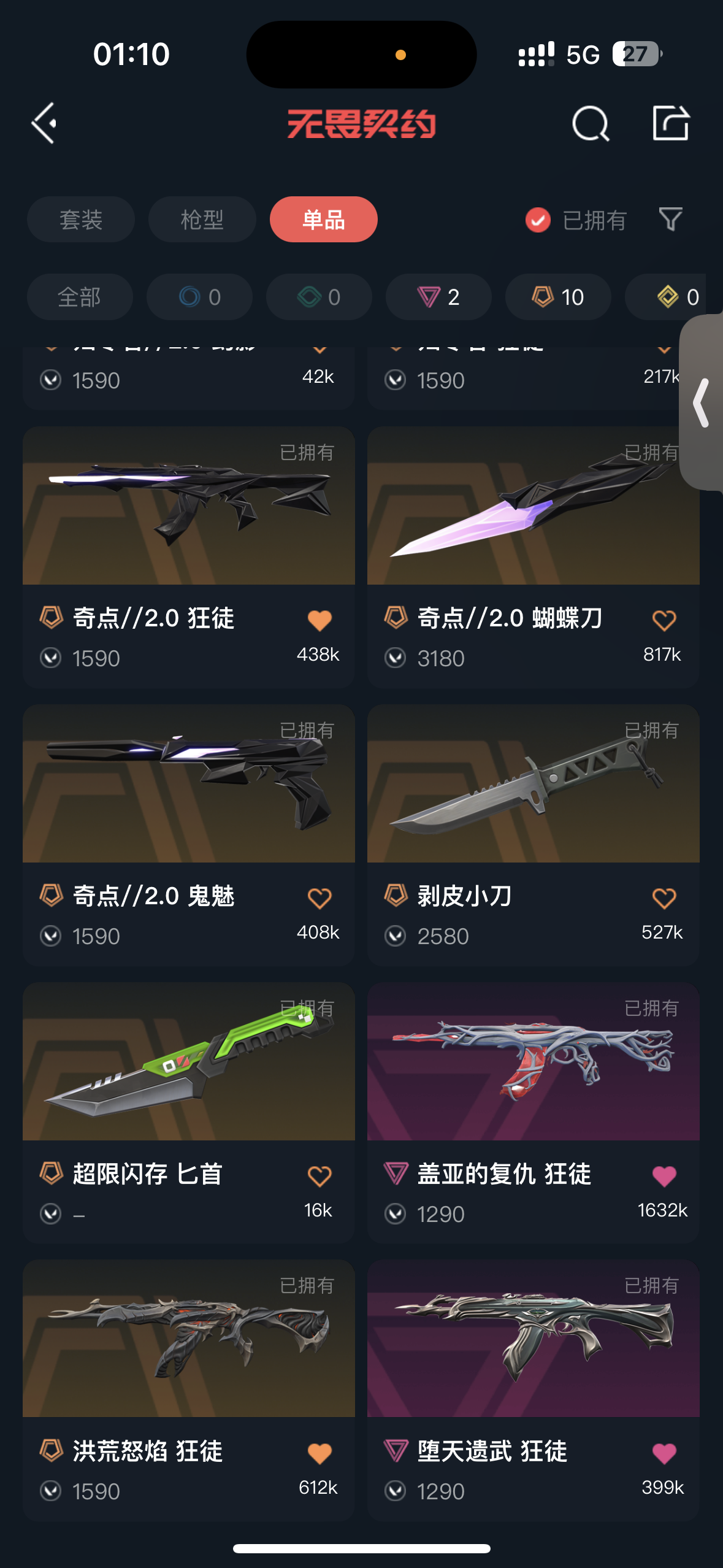Switch to the 套装 tab
Screen dimensions: 723x1568
80,220
